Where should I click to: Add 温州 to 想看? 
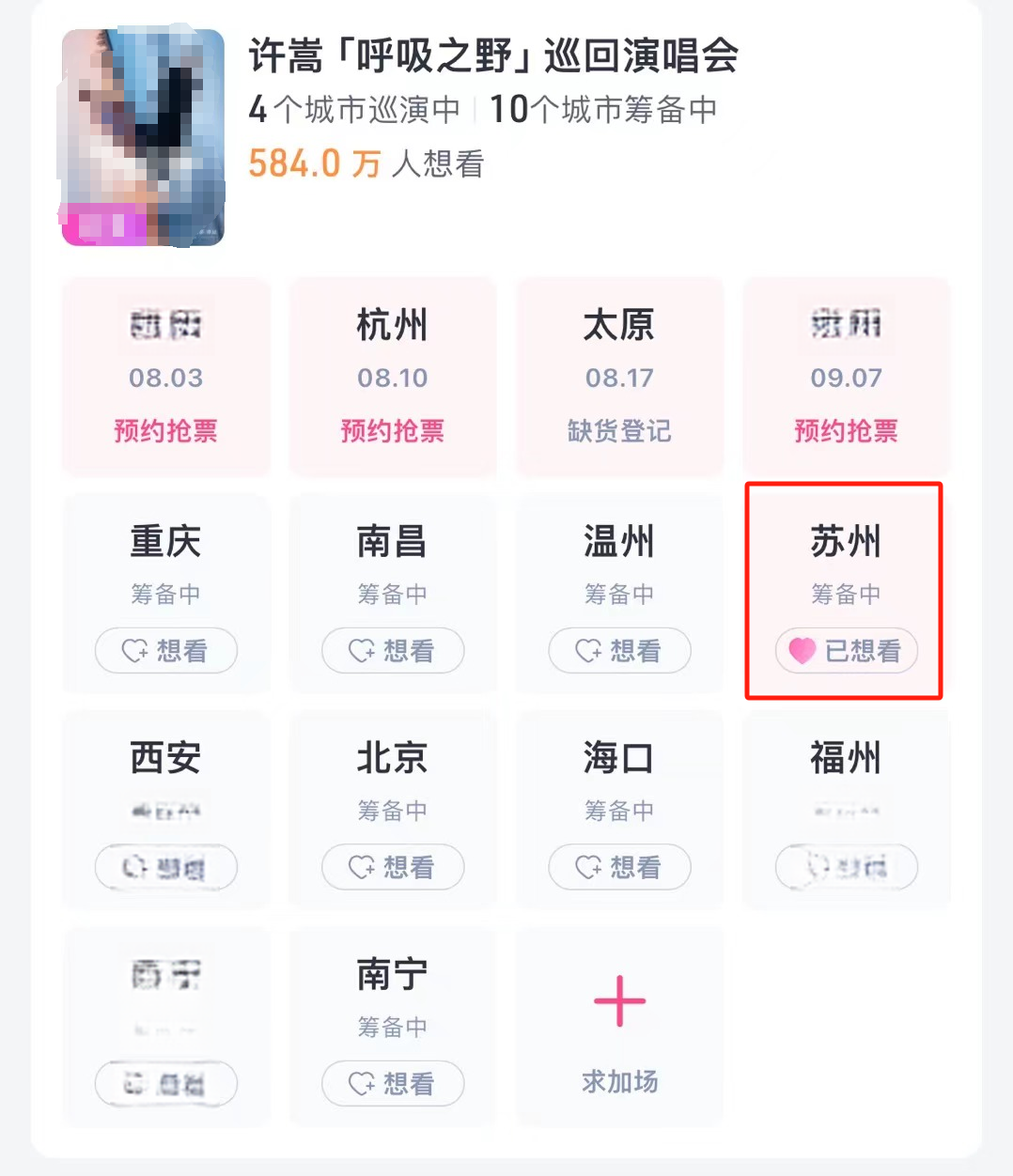tap(619, 650)
